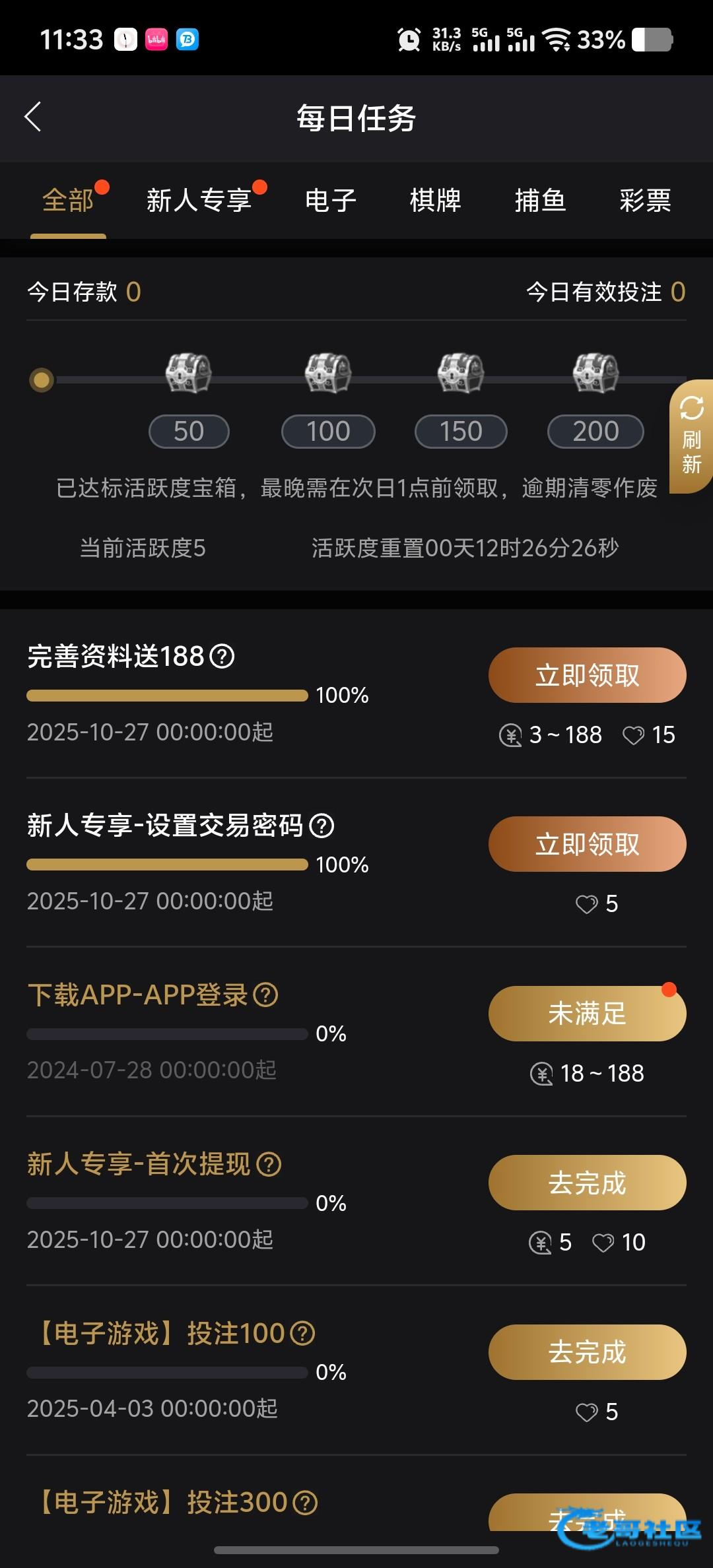Open the 200 activity treasure chest

pos(595,374)
